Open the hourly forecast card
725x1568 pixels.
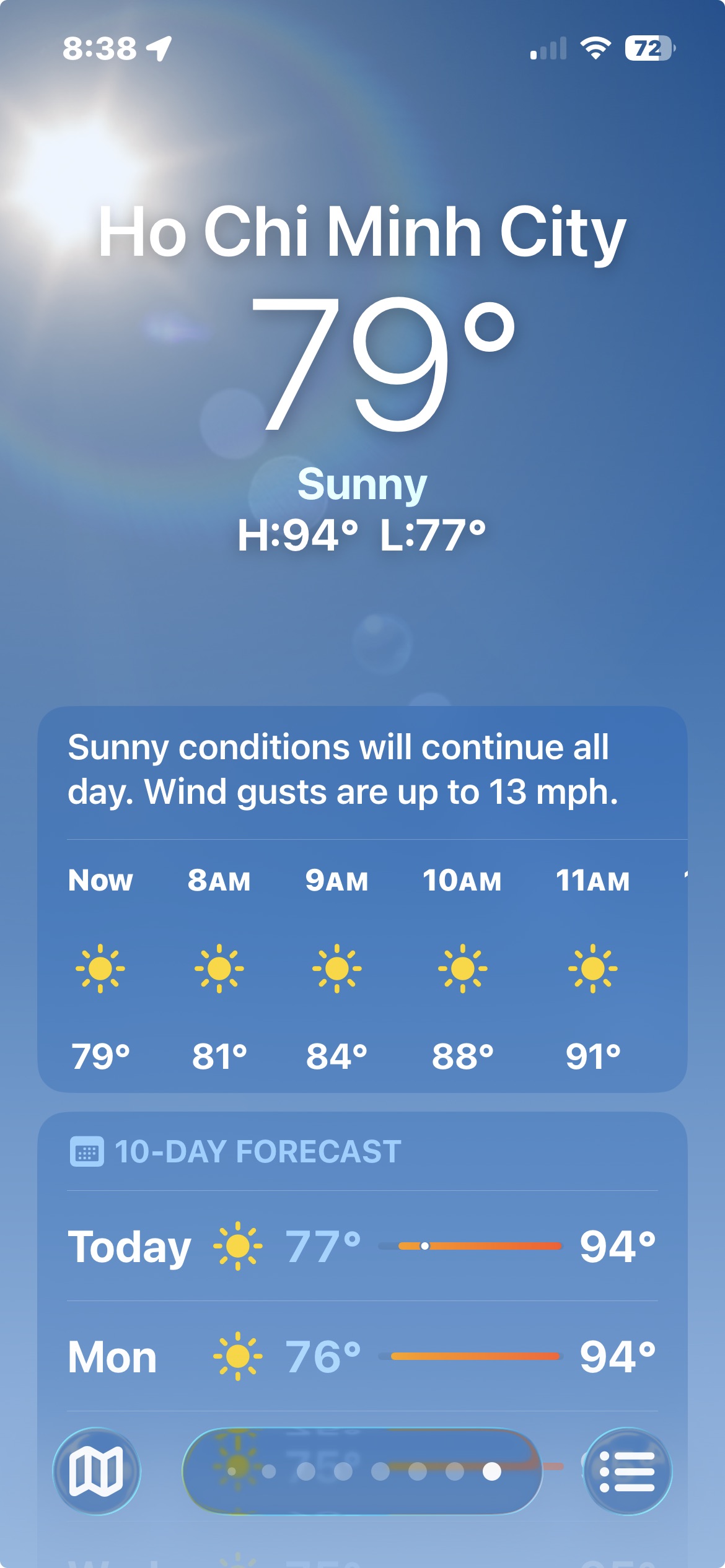pos(362,966)
